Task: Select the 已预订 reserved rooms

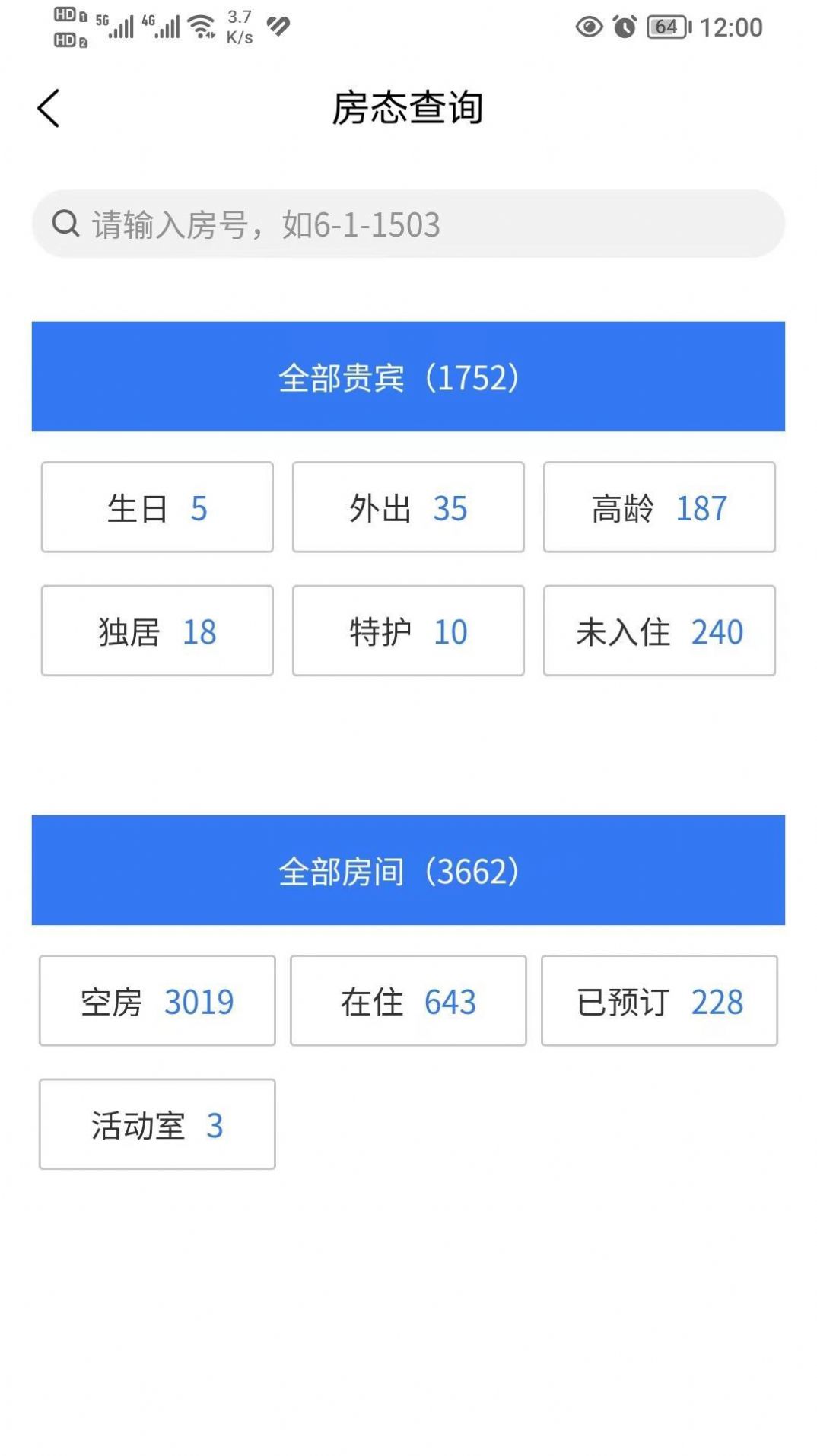Action: pyautogui.click(x=659, y=1000)
